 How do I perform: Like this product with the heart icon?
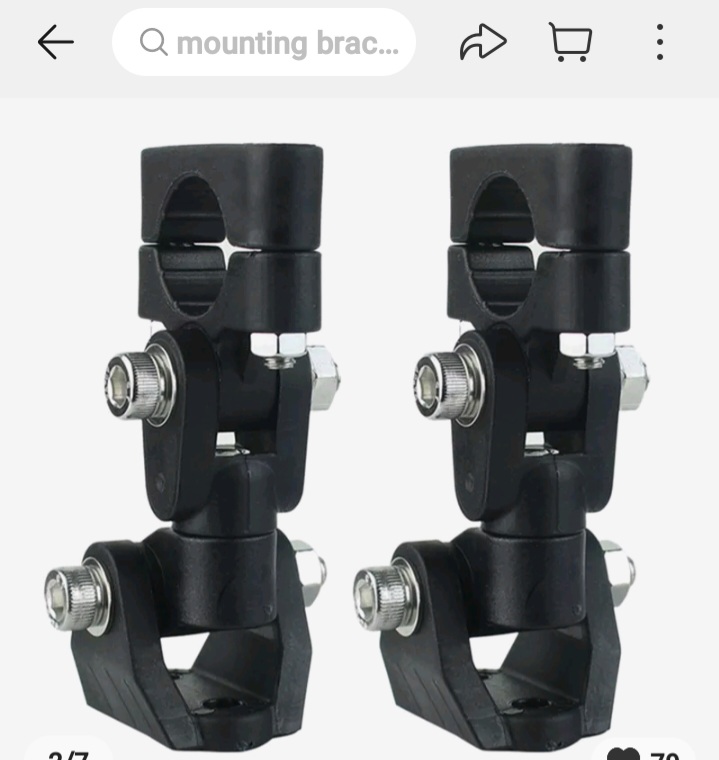click(622, 752)
